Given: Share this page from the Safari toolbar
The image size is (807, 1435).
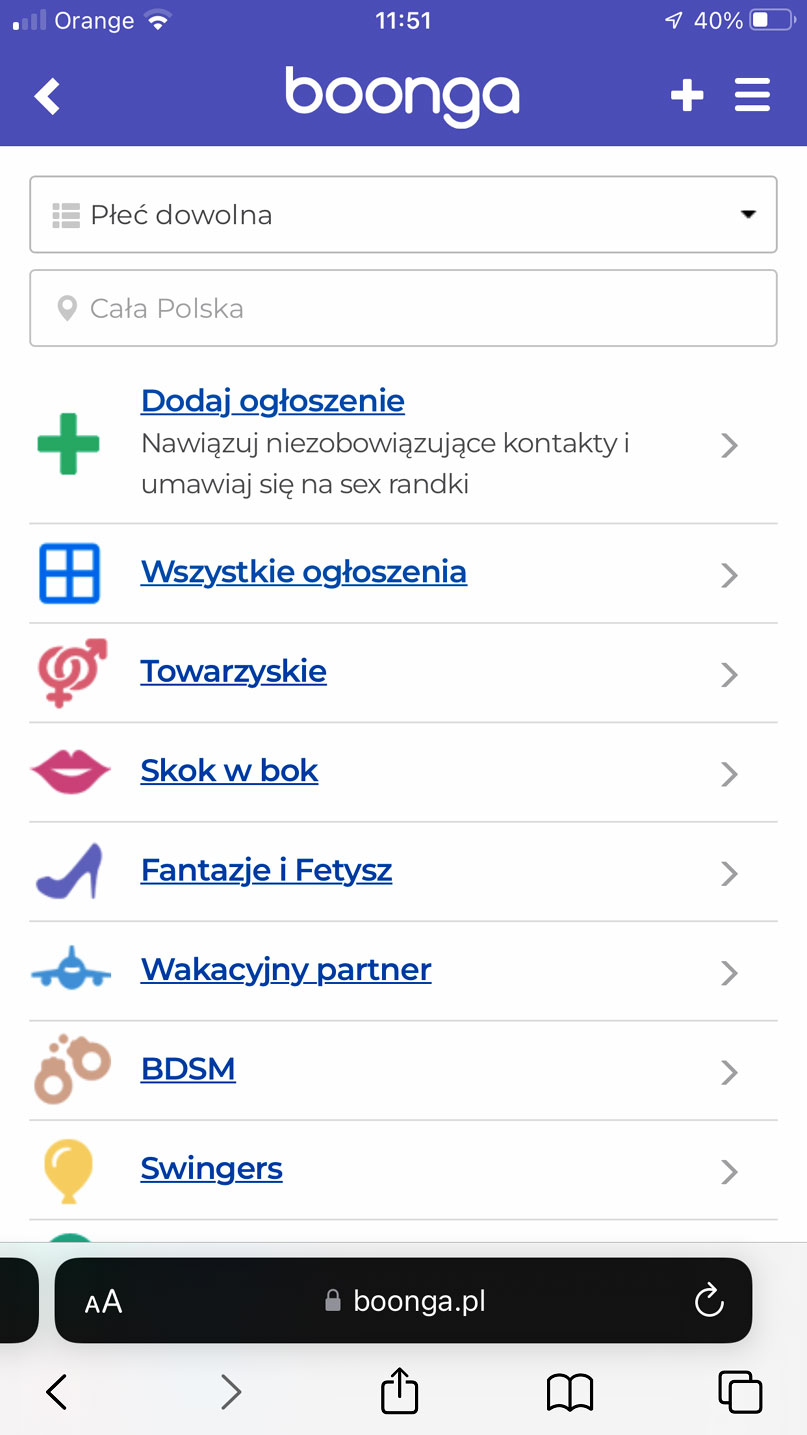Looking at the screenshot, I should click(x=399, y=1390).
